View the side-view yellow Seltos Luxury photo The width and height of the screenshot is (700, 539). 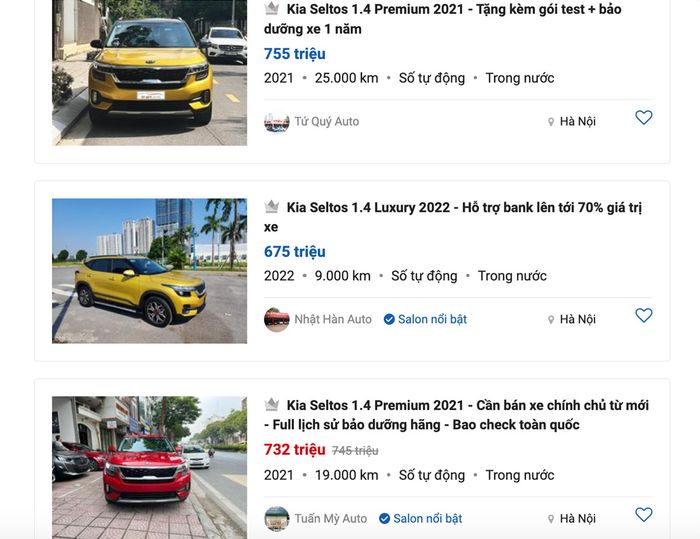pyautogui.click(x=150, y=271)
